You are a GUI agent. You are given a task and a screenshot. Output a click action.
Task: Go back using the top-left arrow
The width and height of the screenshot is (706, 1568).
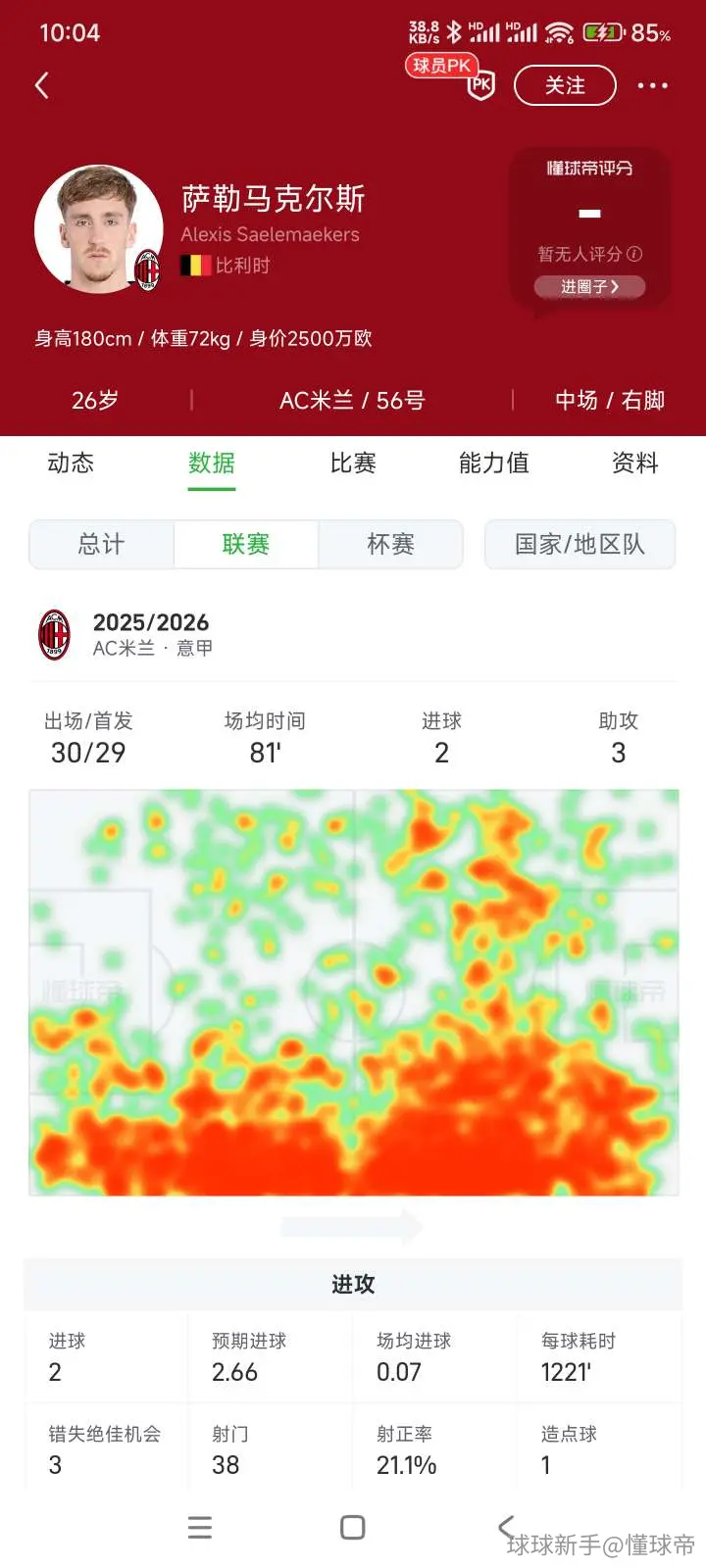click(x=41, y=85)
